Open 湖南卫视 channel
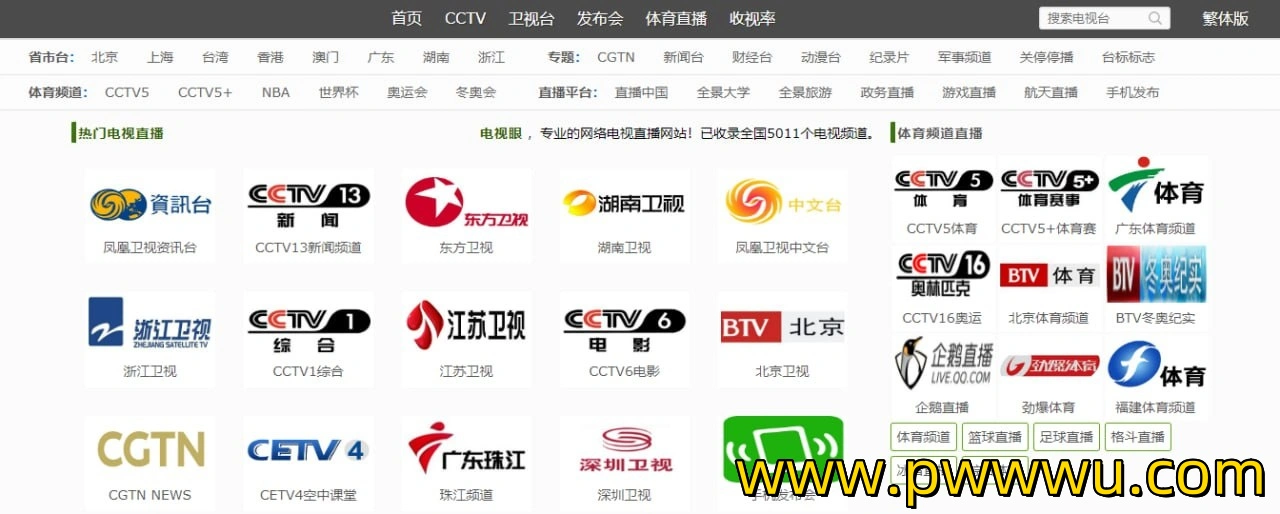The width and height of the screenshot is (1280, 514). click(624, 215)
